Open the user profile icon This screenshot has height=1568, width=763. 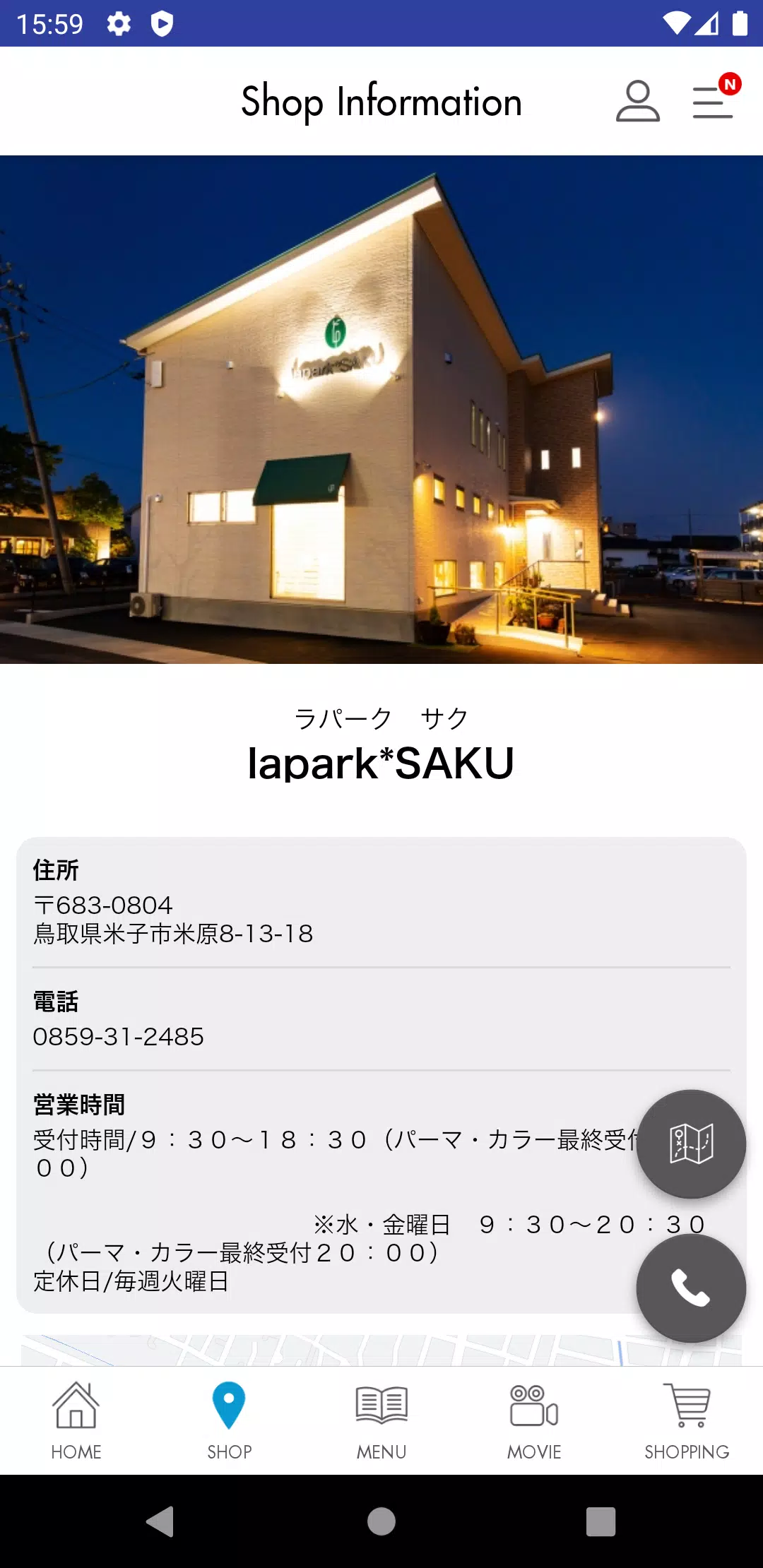pyautogui.click(x=637, y=101)
